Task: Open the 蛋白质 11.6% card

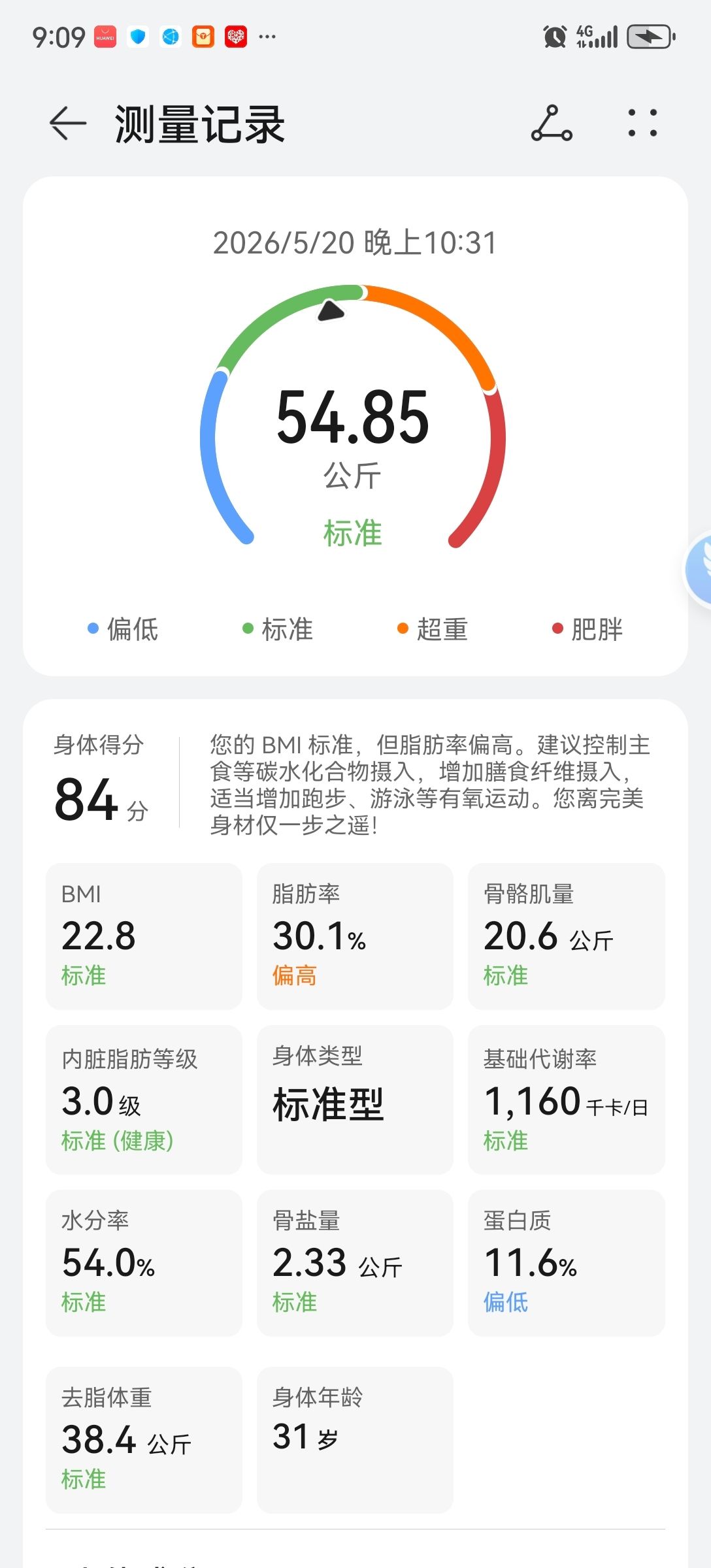Action: coord(567,1263)
